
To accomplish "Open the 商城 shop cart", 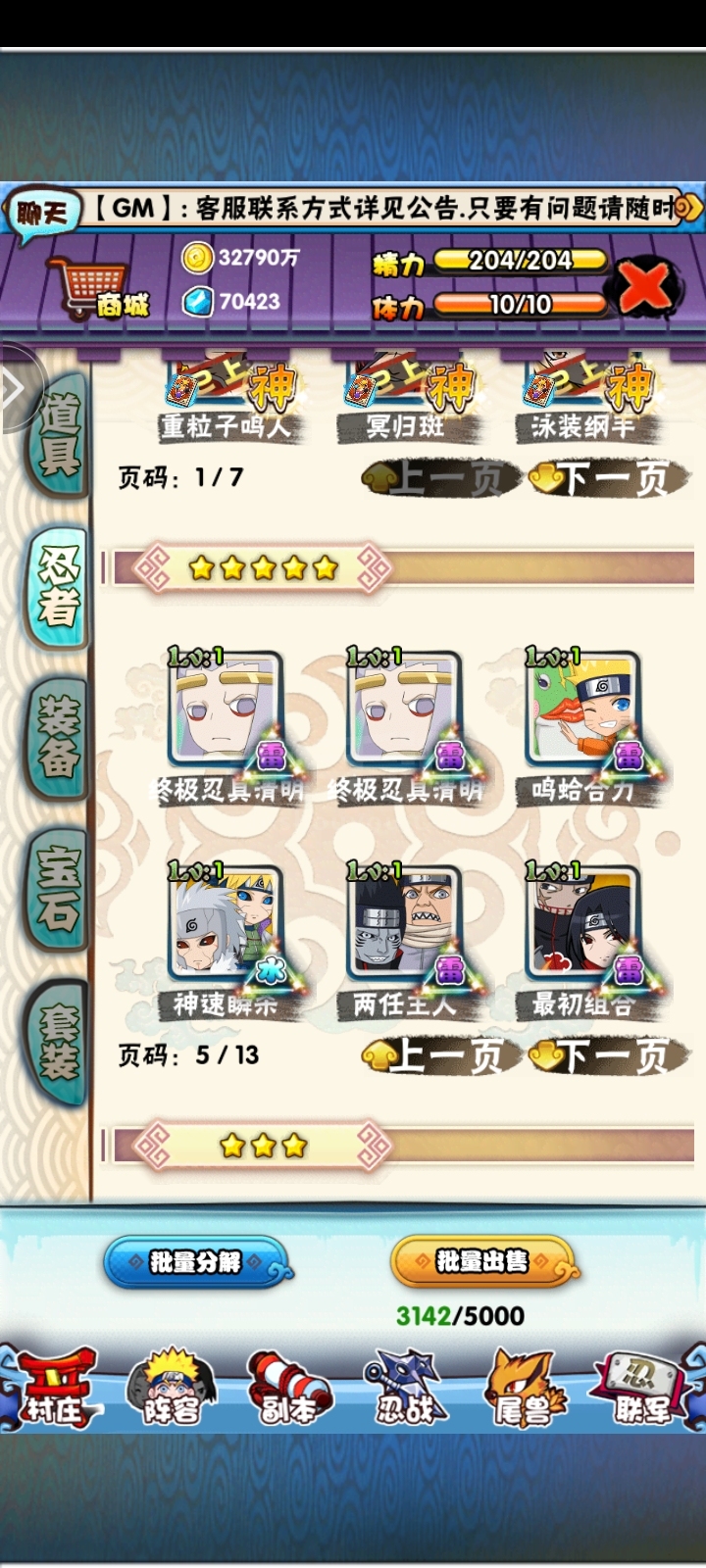I will (x=98, y=285).
